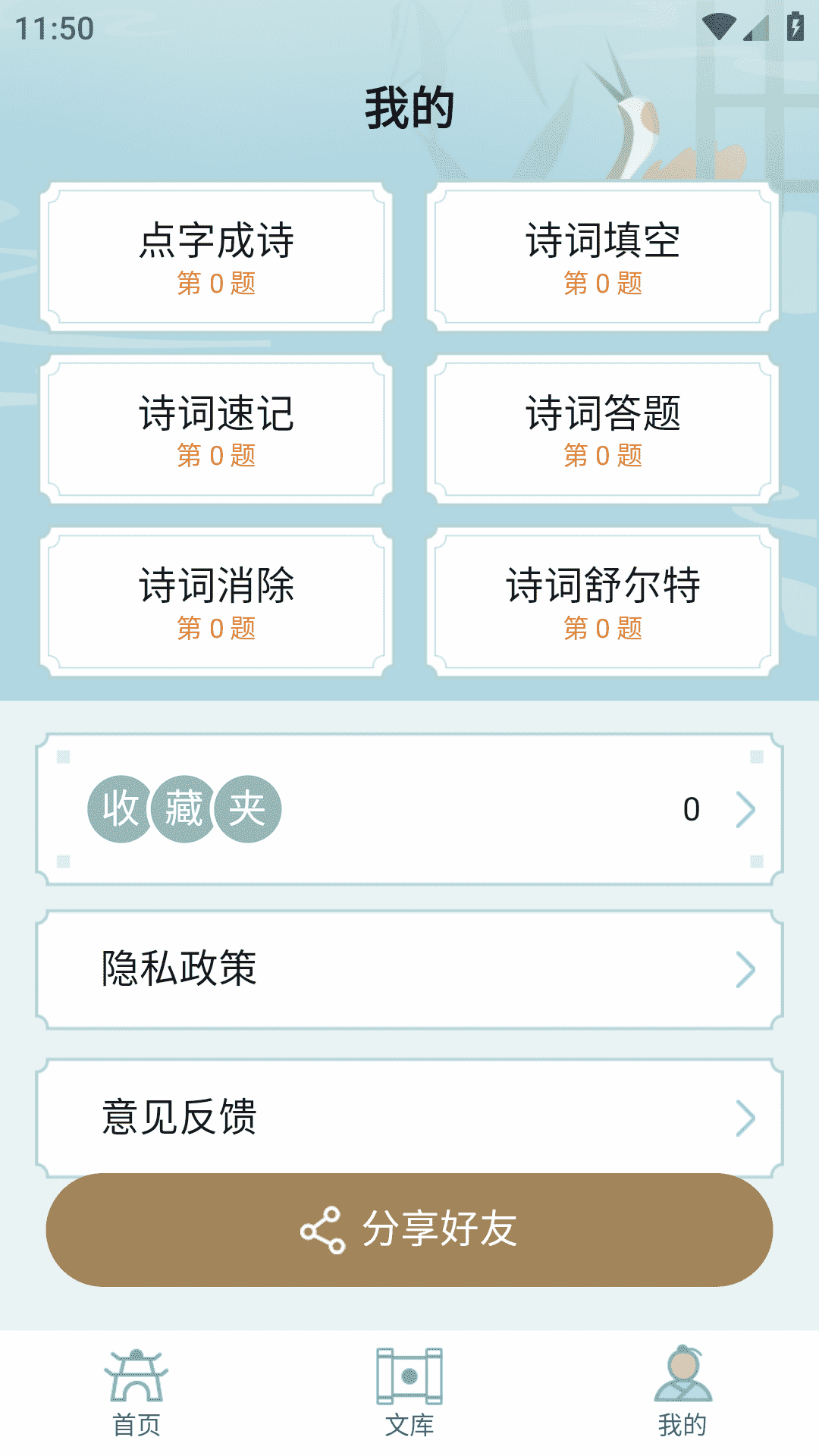
Task: Tap the 诗词消除 card
Action: [216, 601]
